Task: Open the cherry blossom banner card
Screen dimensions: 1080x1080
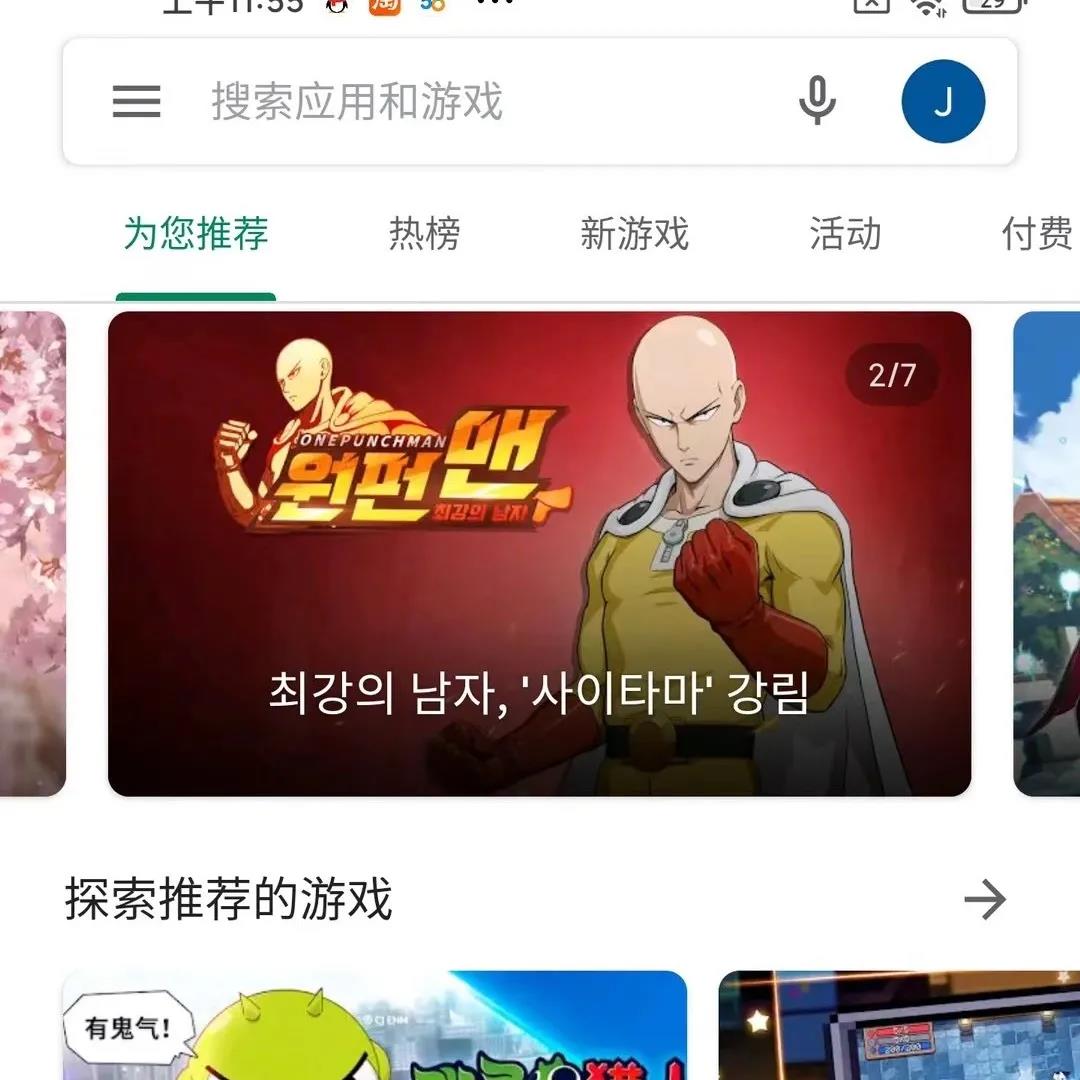Action: tap(32, 553)
